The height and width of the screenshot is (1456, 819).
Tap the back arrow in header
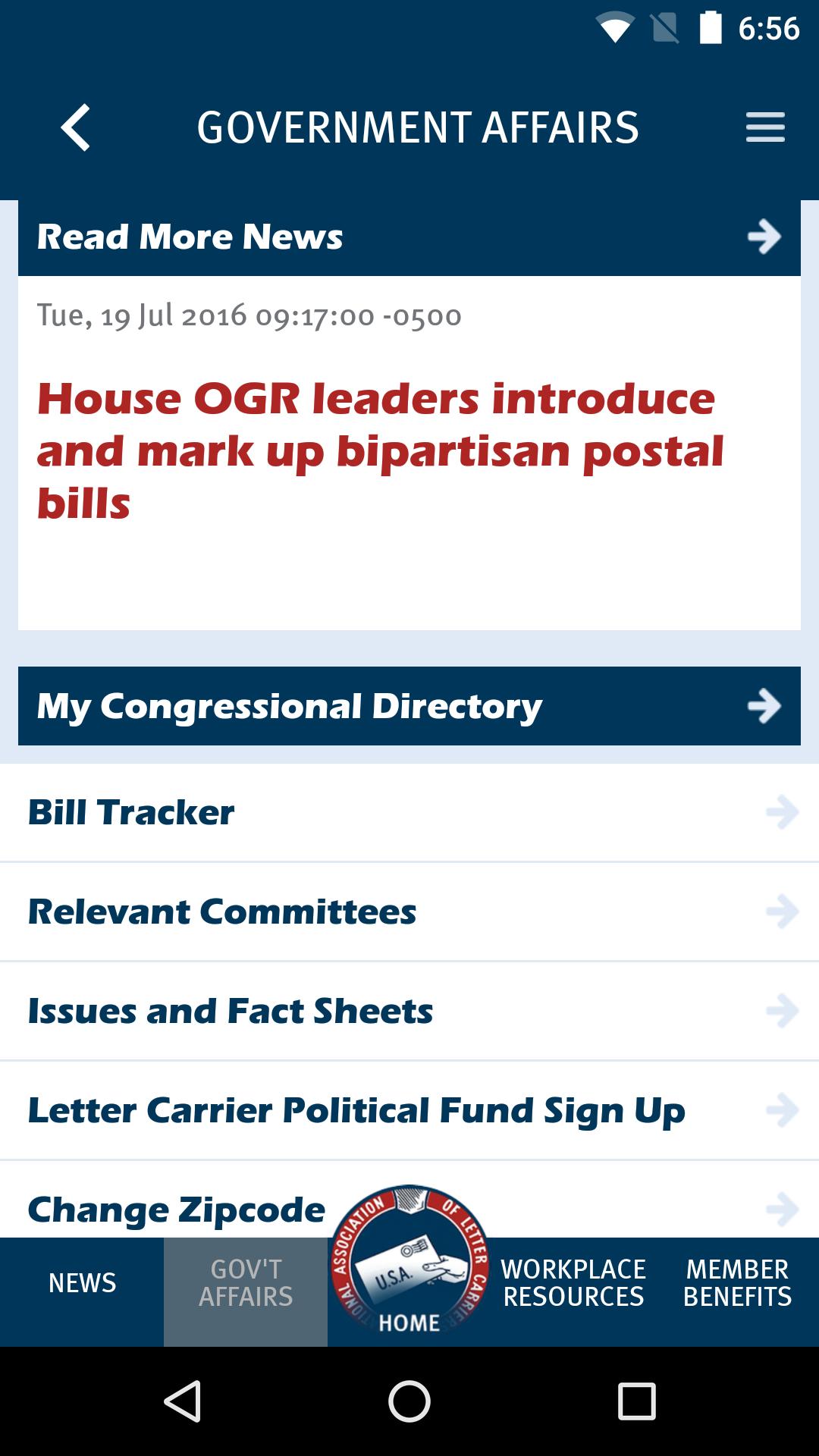76,127
